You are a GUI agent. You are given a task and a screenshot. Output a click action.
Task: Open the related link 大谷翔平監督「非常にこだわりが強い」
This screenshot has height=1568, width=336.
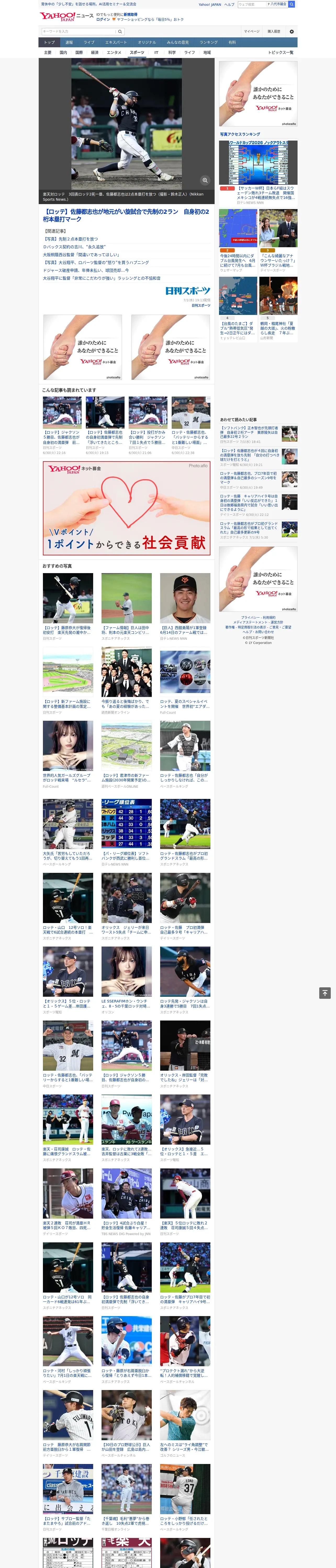tap(102, 278)
